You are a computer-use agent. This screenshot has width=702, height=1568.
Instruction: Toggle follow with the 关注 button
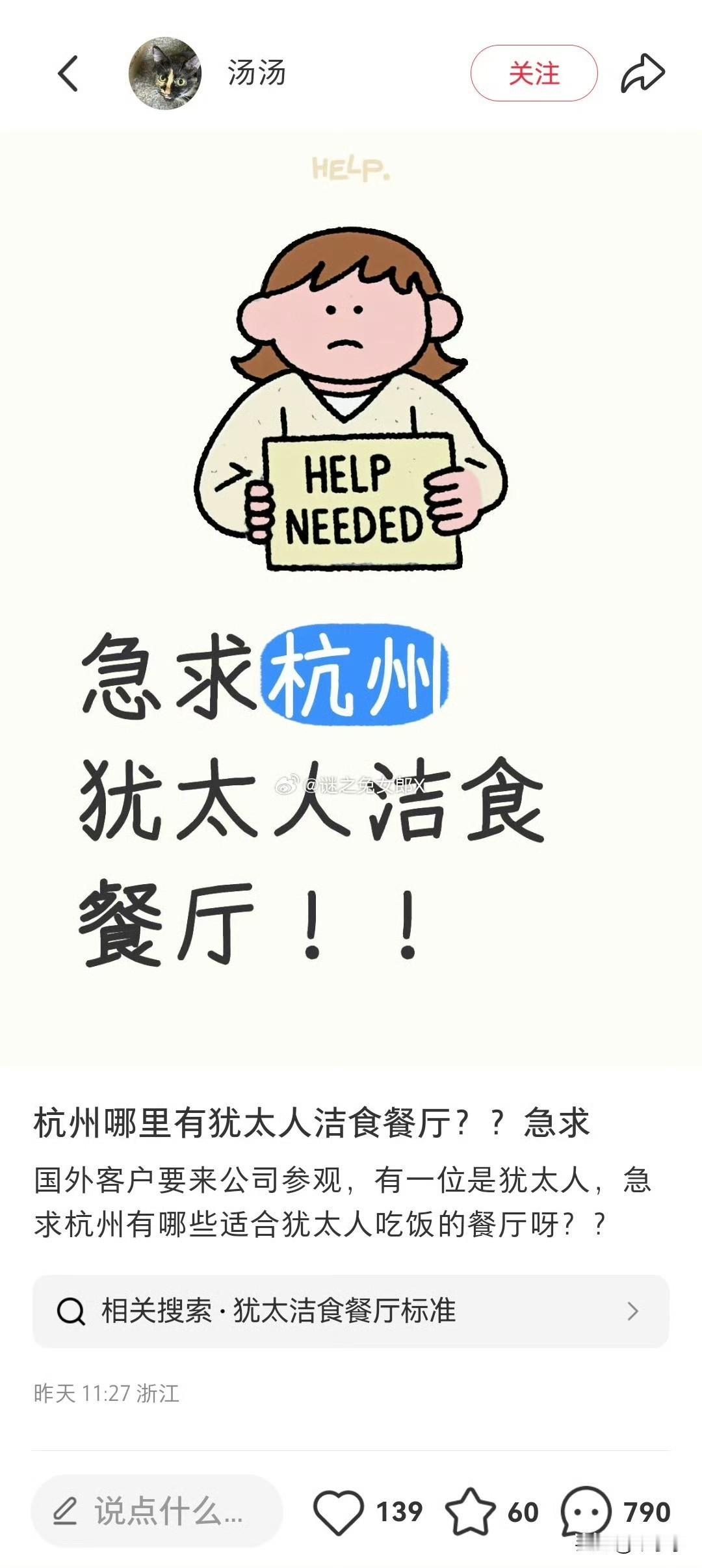(535, 73)
